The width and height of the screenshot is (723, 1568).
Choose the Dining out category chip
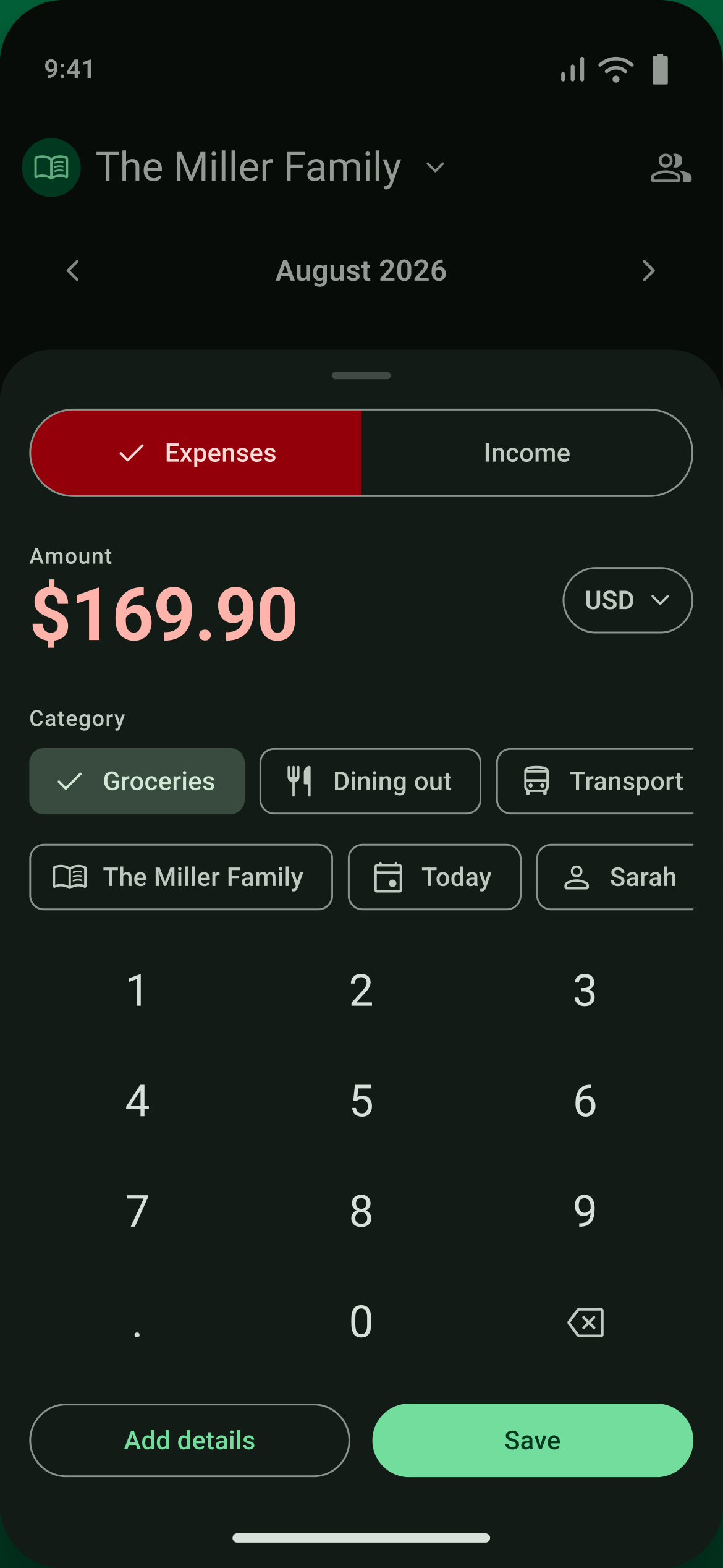pyautogui.click(x=370, y=781)
